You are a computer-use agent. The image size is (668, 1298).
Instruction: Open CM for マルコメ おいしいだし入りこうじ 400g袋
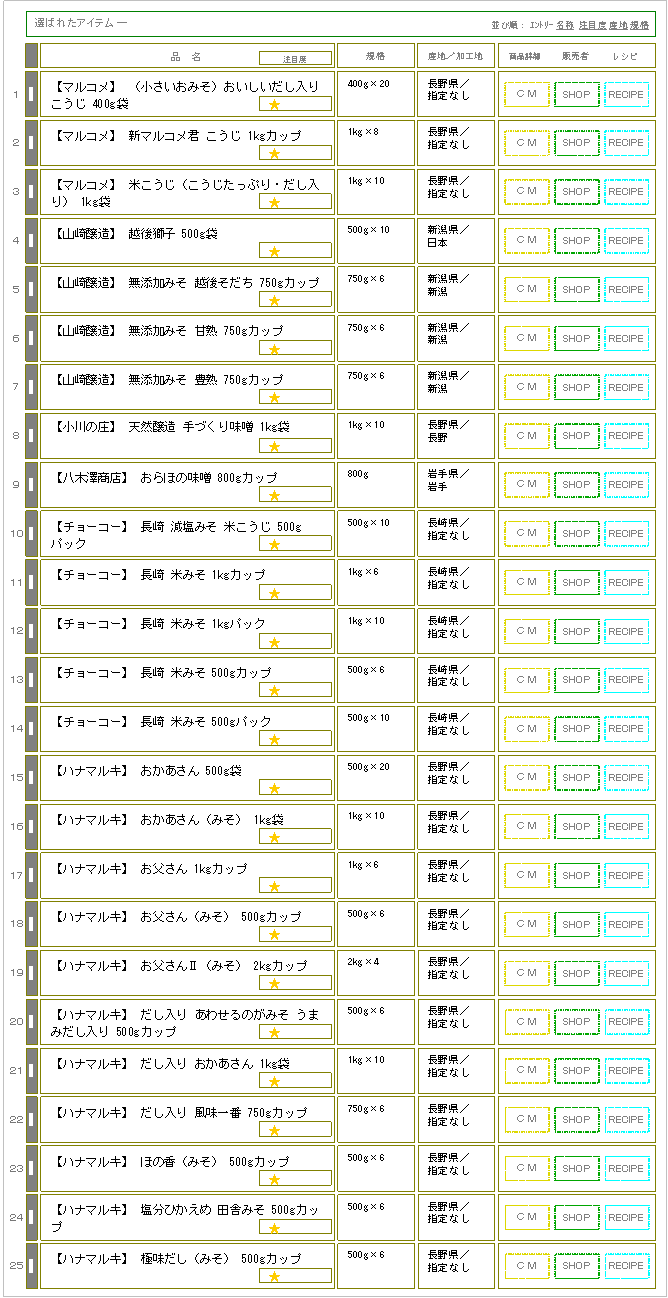(526, 94)
